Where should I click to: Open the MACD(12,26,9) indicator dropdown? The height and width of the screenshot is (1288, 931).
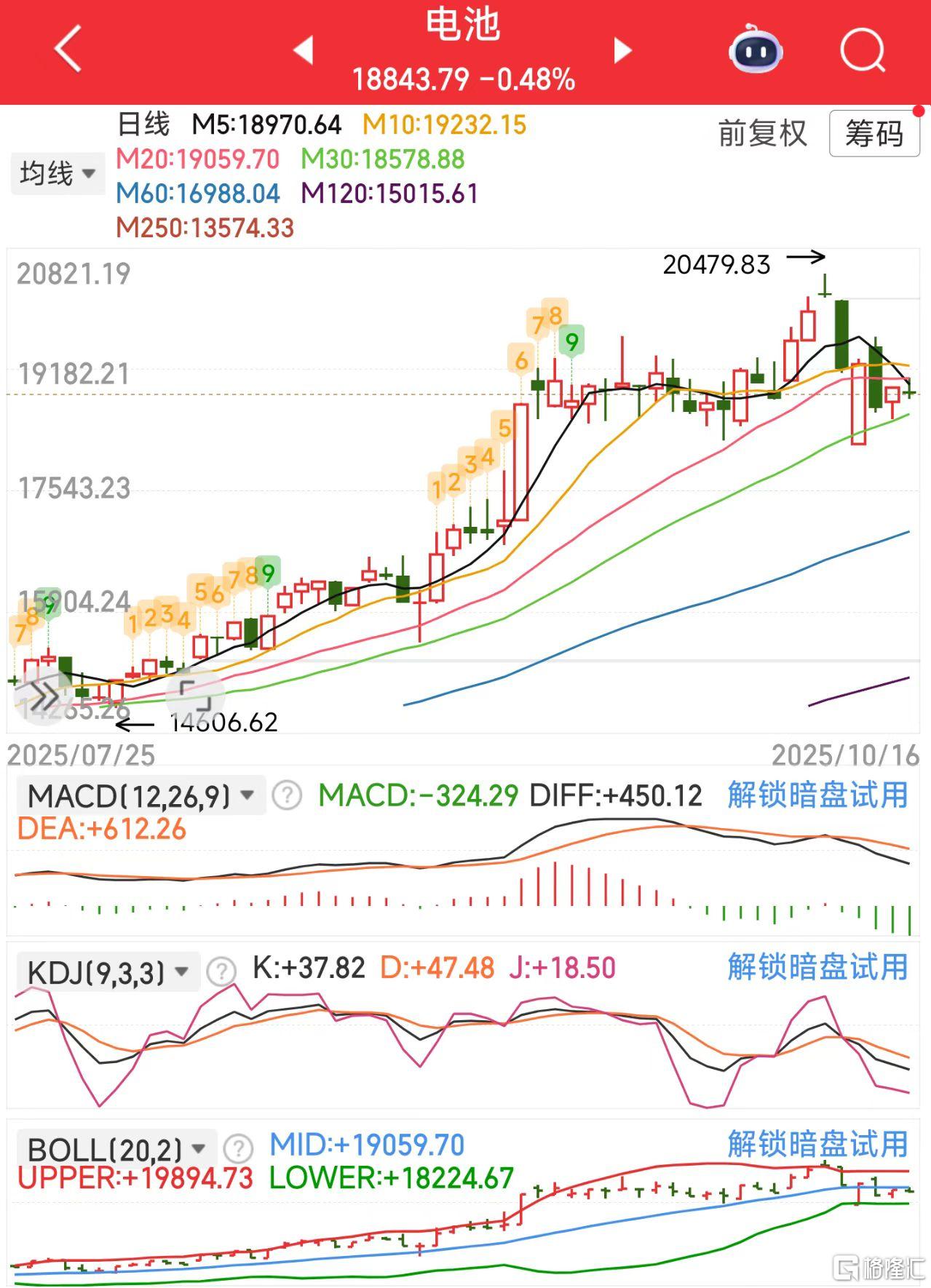141,796
